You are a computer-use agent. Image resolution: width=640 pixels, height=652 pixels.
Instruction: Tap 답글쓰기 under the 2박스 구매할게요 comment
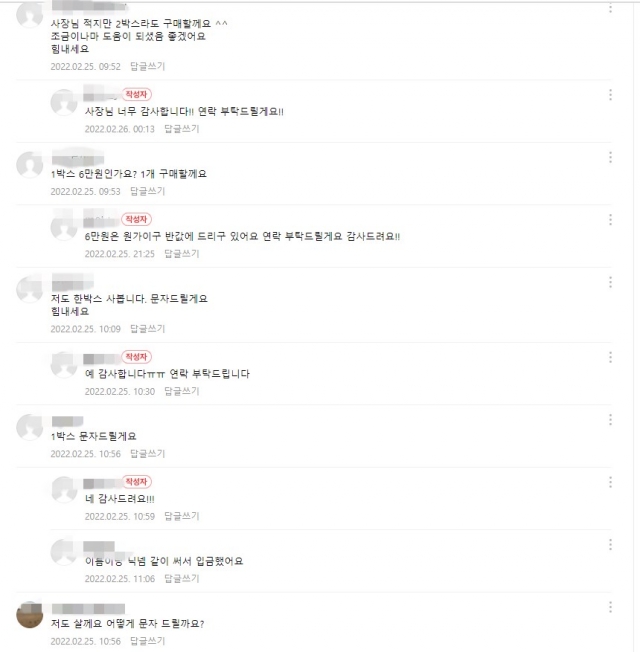pyautogui.click(x=147, y=66)
